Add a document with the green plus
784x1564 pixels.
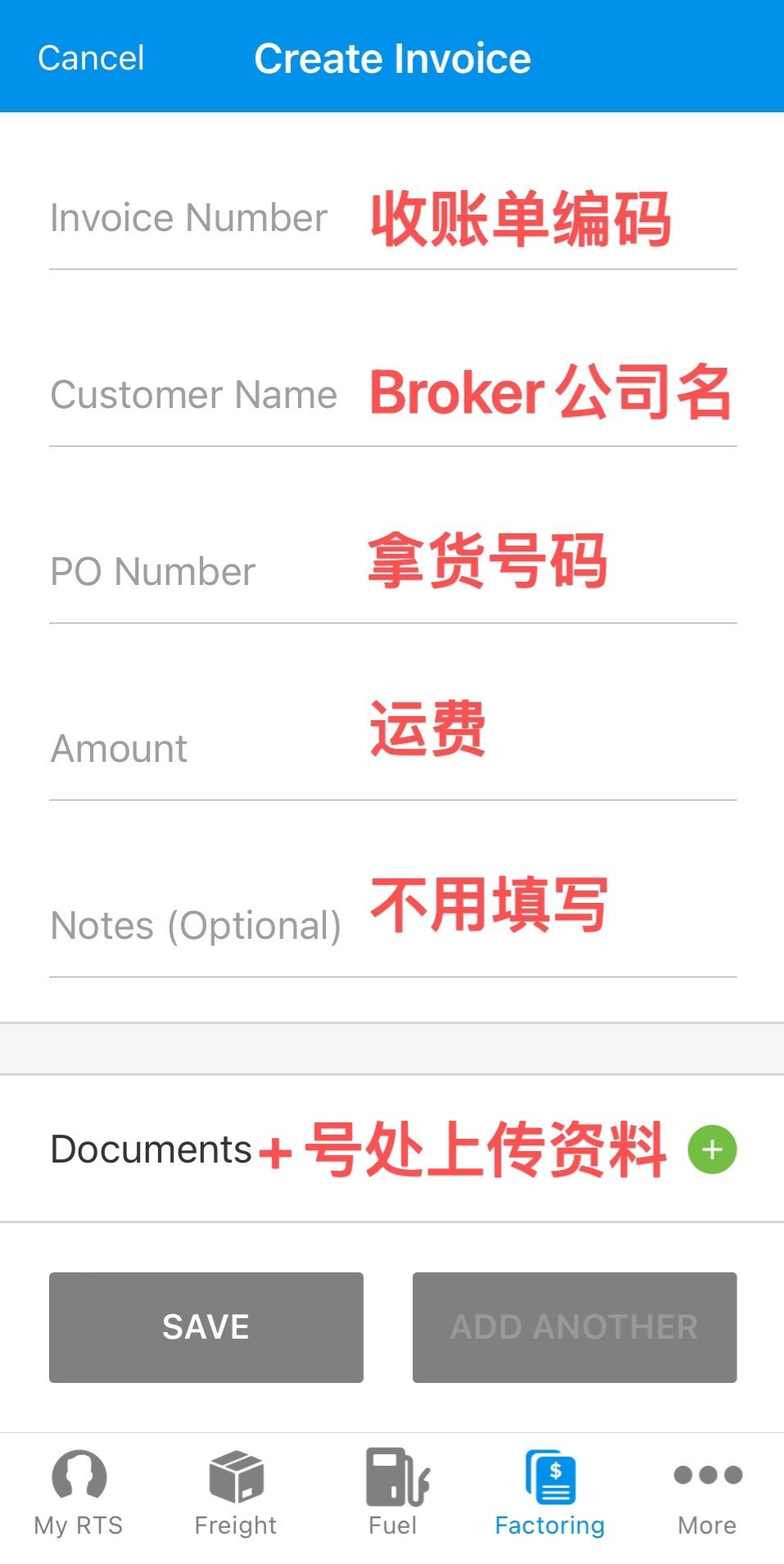click(712, 1149)
